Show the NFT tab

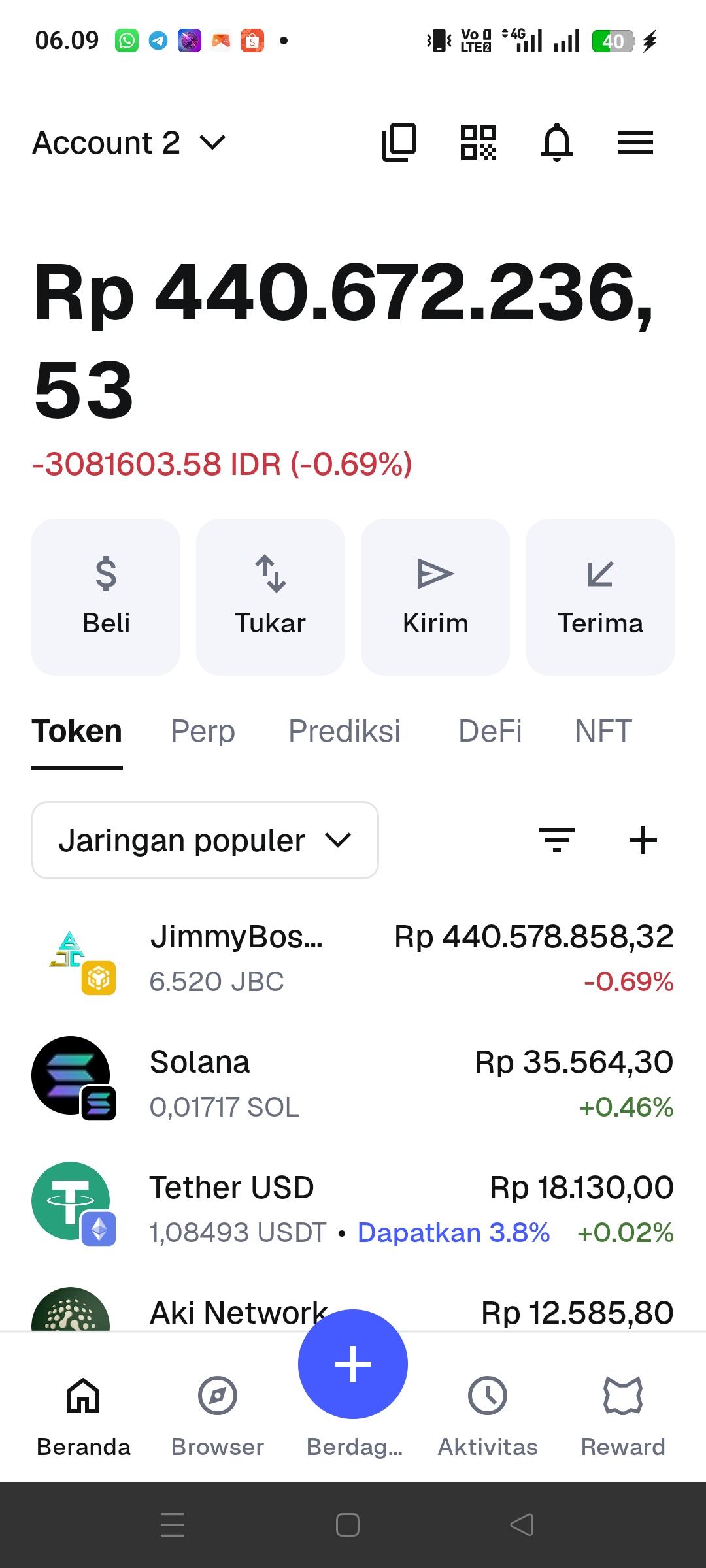click(x=603, y=731)
